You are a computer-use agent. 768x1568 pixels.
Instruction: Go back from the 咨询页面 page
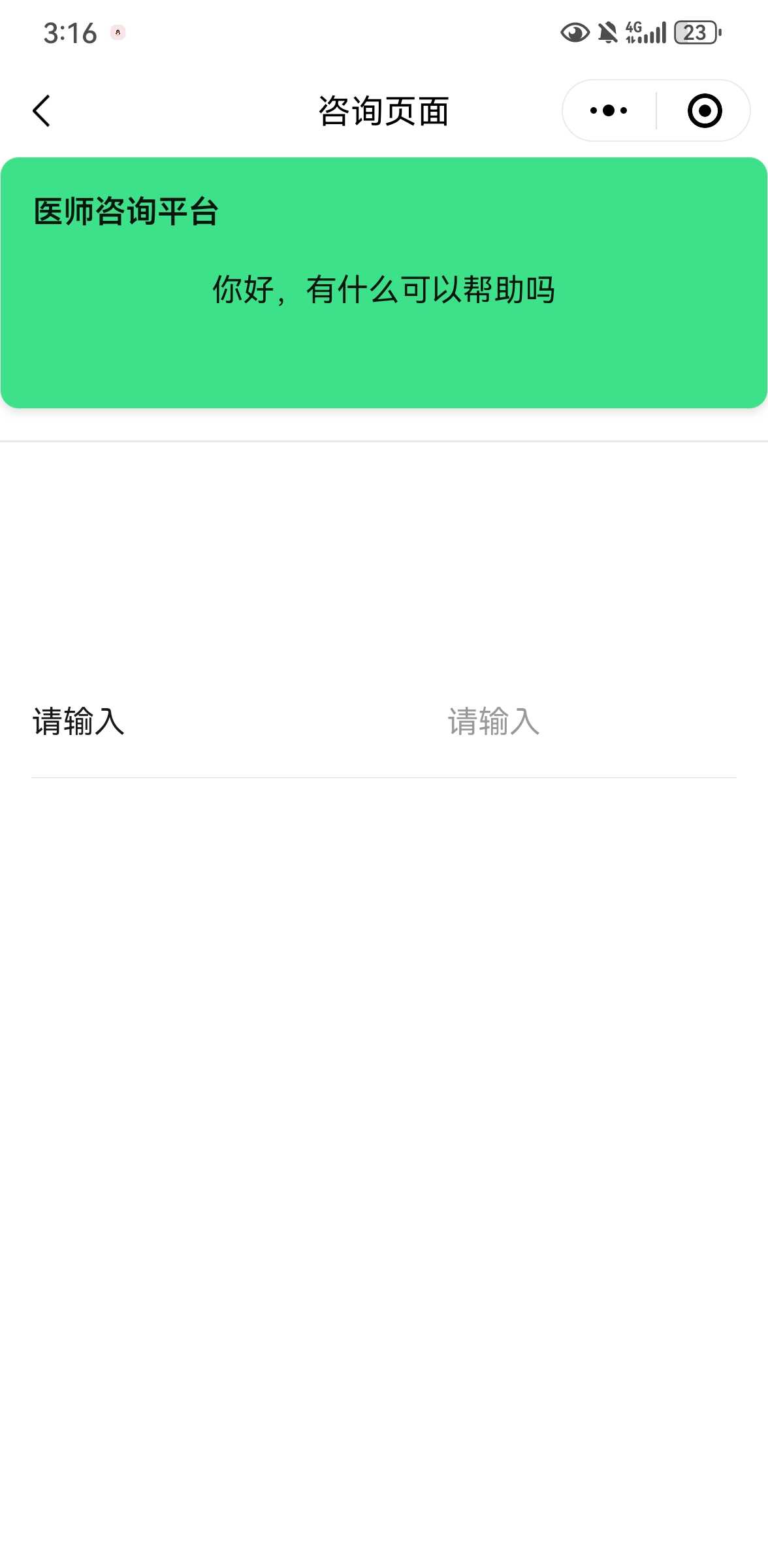(42, 110)
